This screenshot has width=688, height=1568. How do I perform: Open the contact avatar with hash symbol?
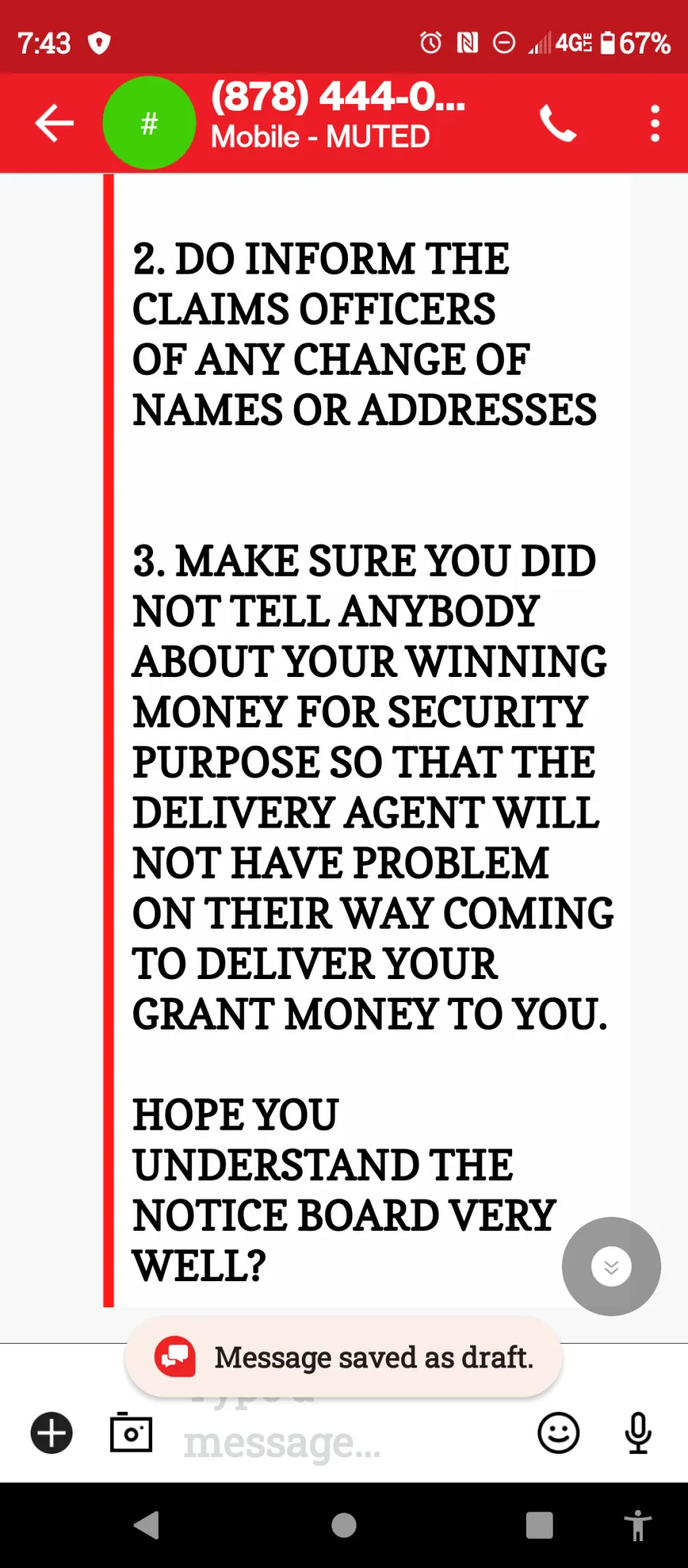point(149,123)
